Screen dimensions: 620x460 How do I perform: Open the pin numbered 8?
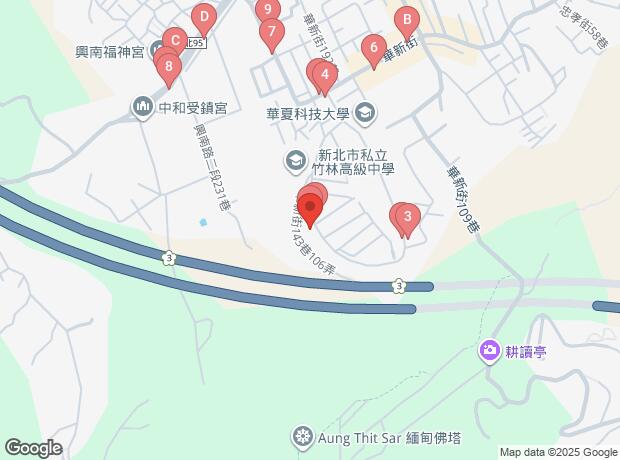169,67
